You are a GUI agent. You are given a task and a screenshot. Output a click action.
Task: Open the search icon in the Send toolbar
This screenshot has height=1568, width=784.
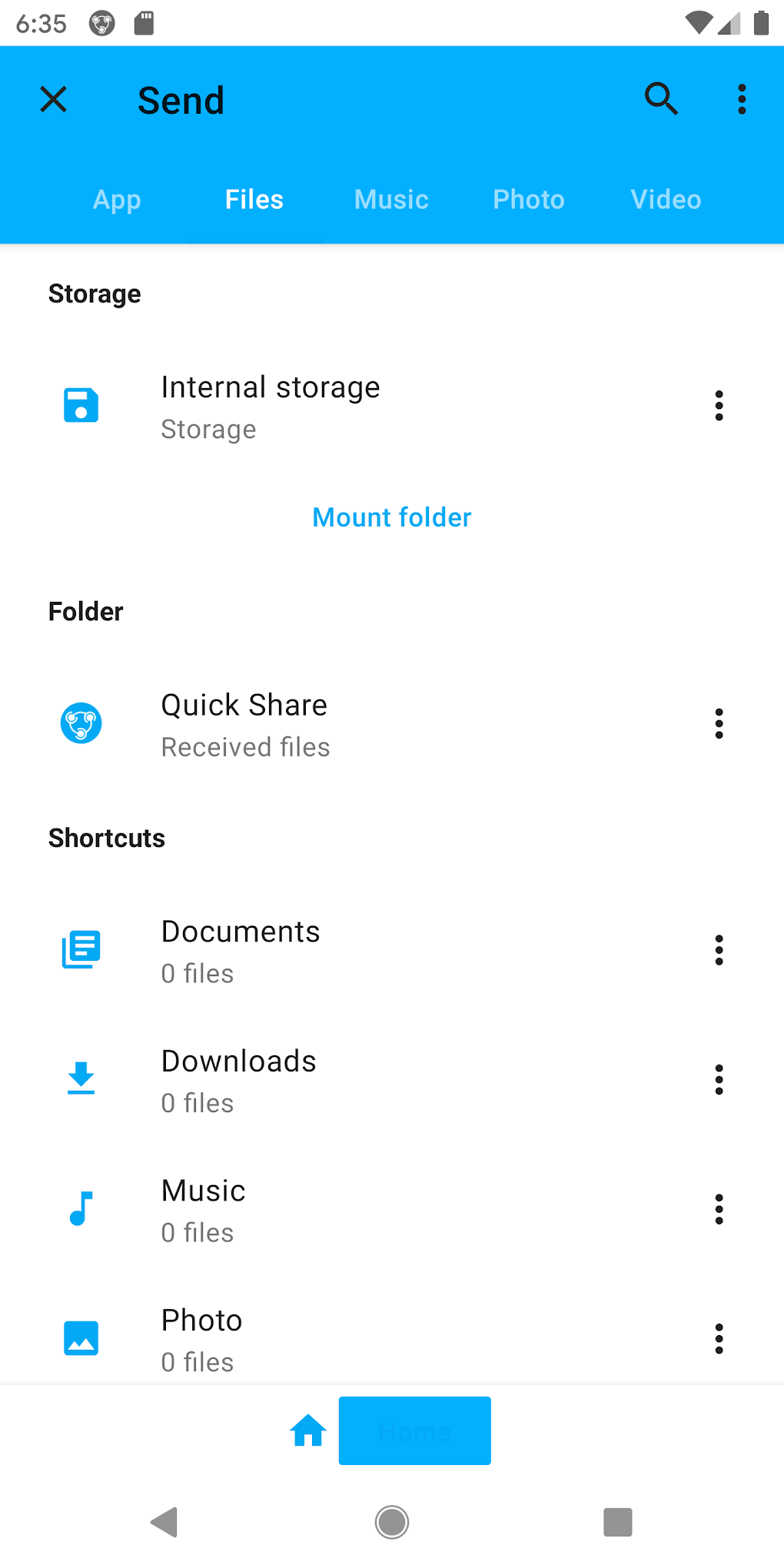(x=661, y=99)
